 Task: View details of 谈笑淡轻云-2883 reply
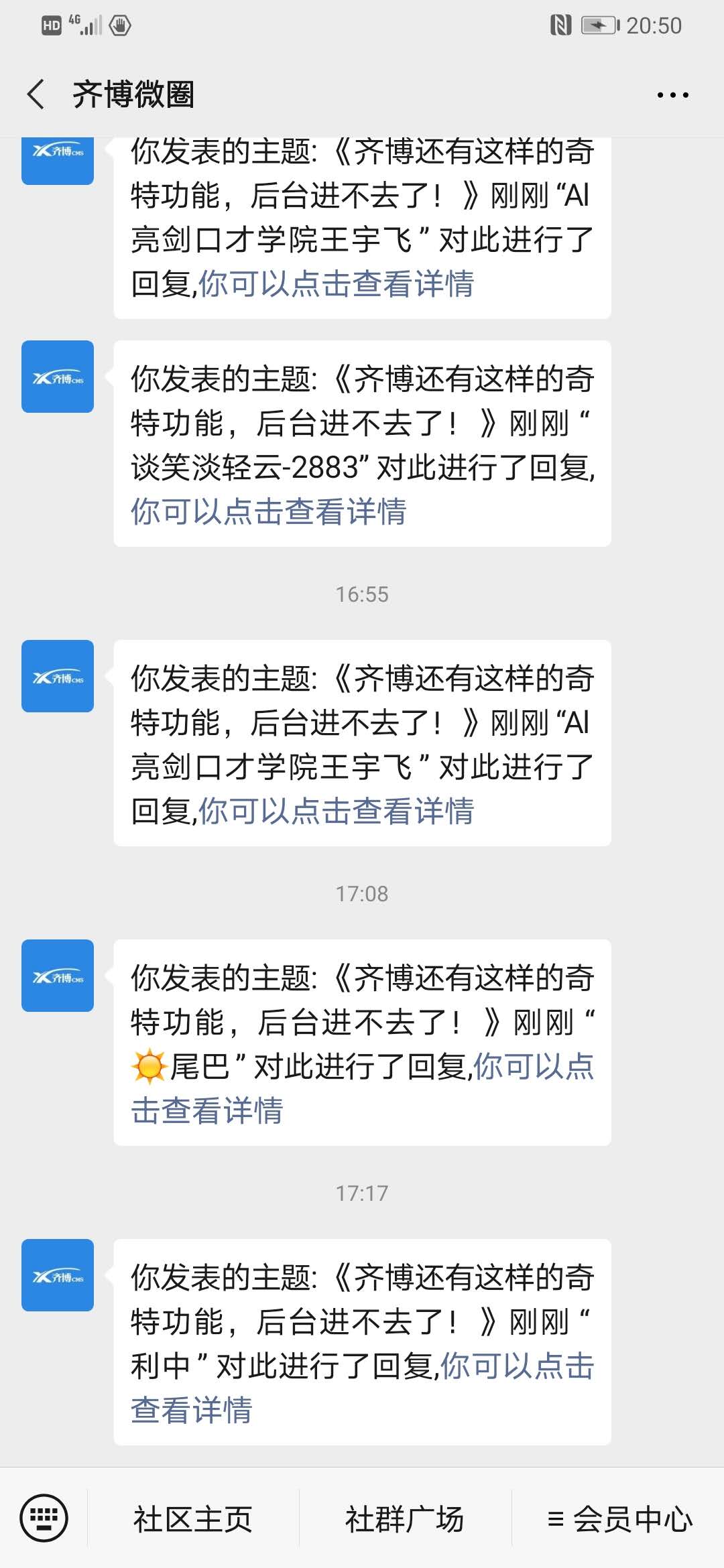coord(268,511)
